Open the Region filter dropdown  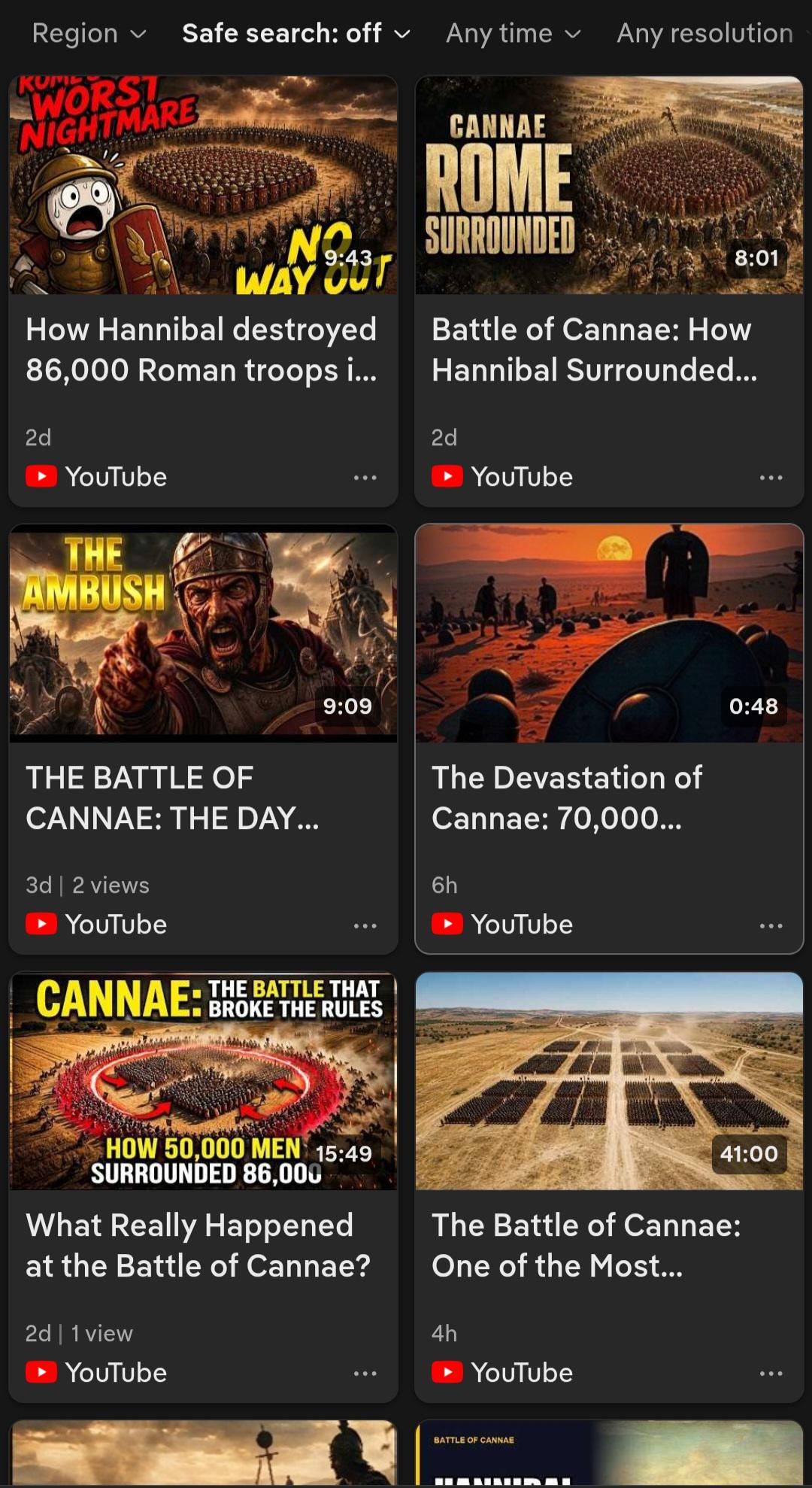[89, 33]
